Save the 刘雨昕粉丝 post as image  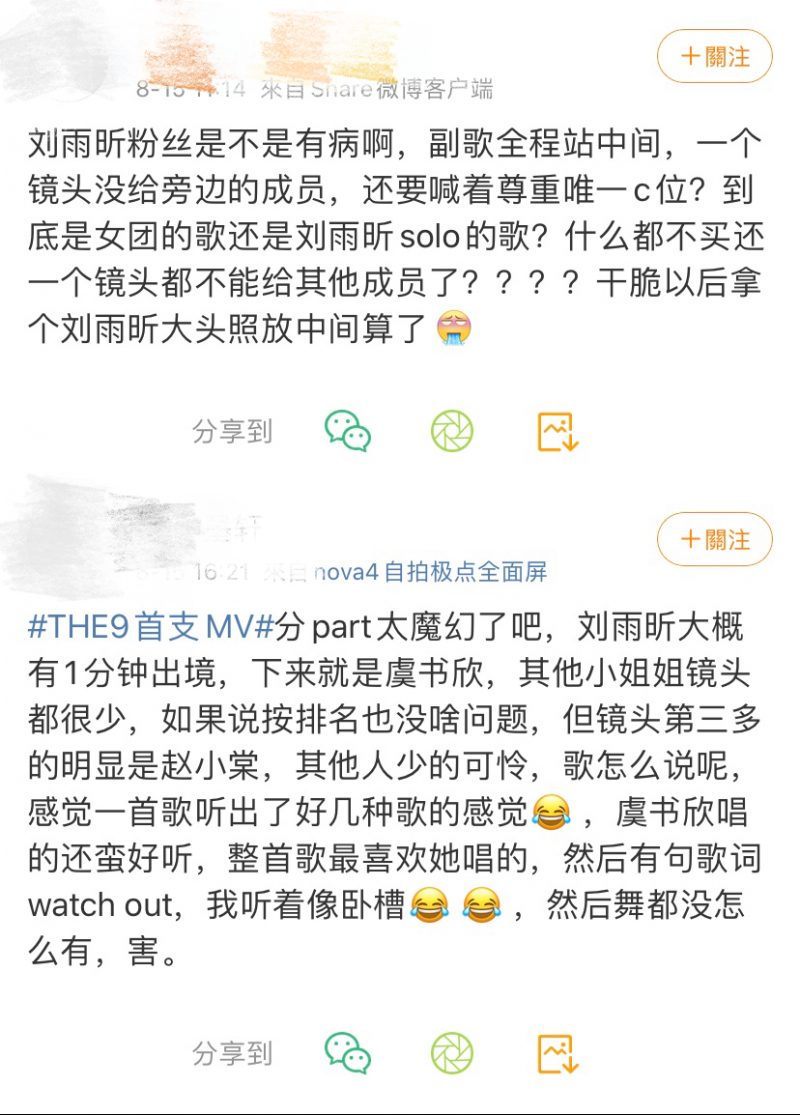(x=558, y=431)
